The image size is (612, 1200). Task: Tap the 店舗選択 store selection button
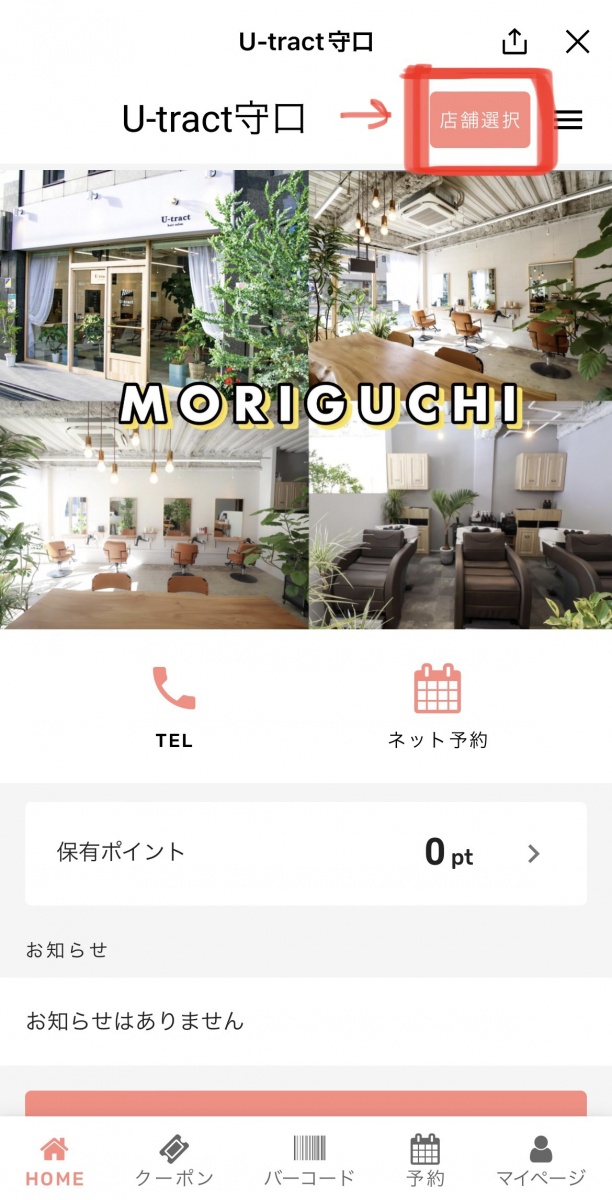[x=480, y=120]
